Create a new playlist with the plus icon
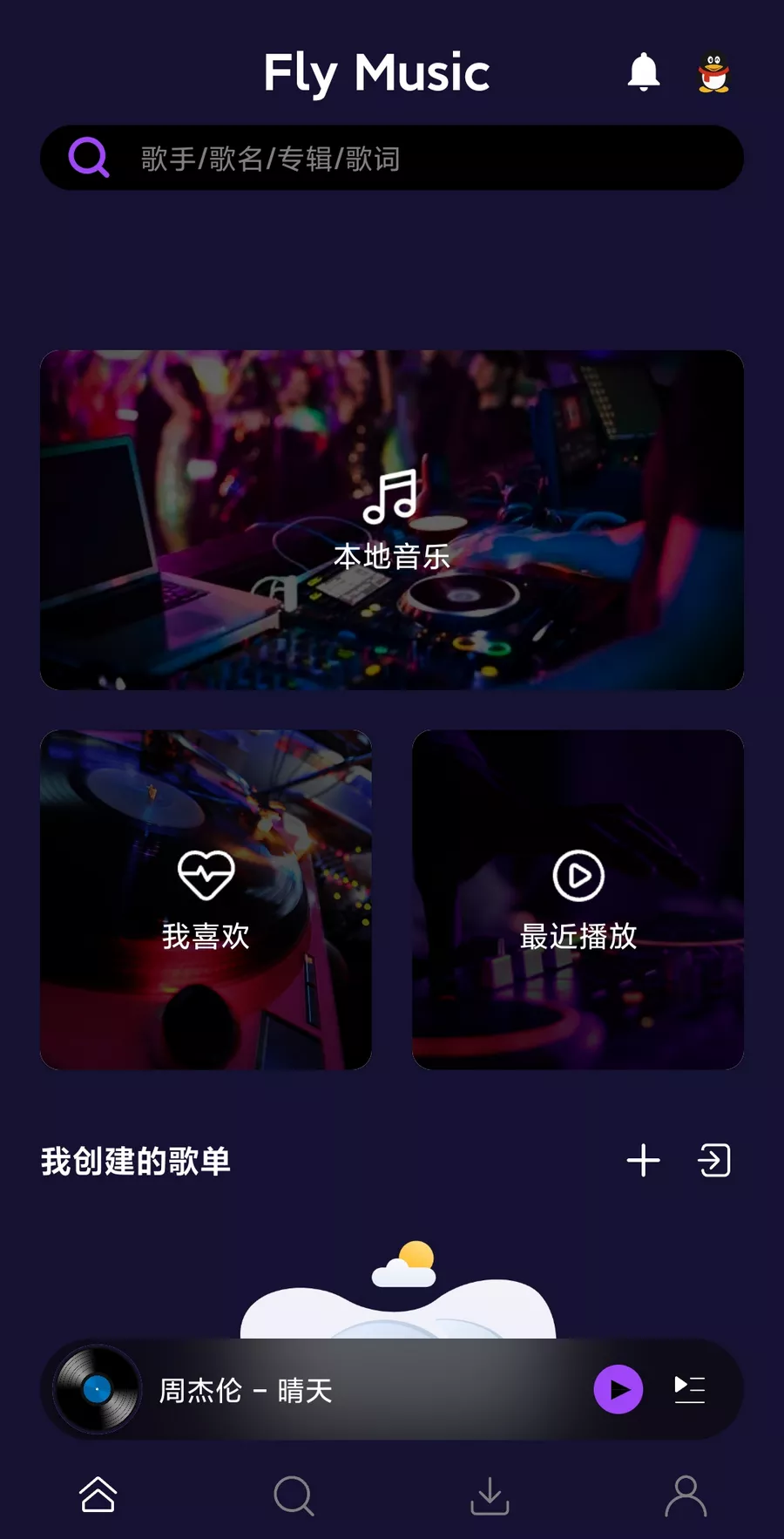Screen dimensions: 784x1539 click(x=644, y=1160)
